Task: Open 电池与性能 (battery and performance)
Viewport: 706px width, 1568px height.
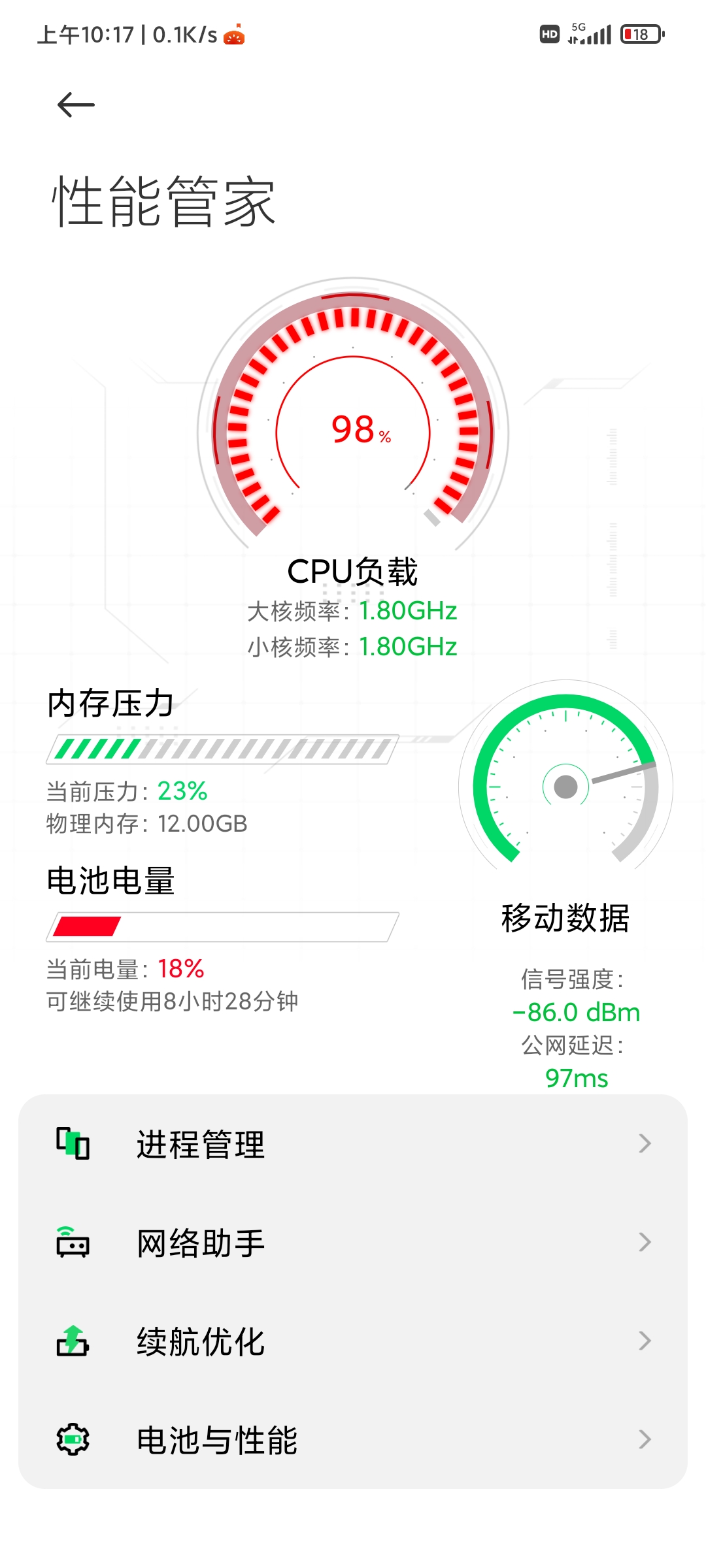Action: [x=353, y=1440]
